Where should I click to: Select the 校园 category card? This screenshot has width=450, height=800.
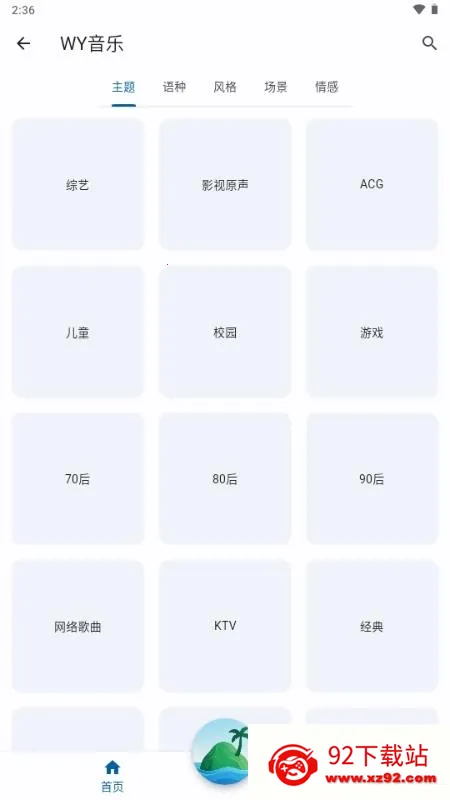click(x=225, y=332)
